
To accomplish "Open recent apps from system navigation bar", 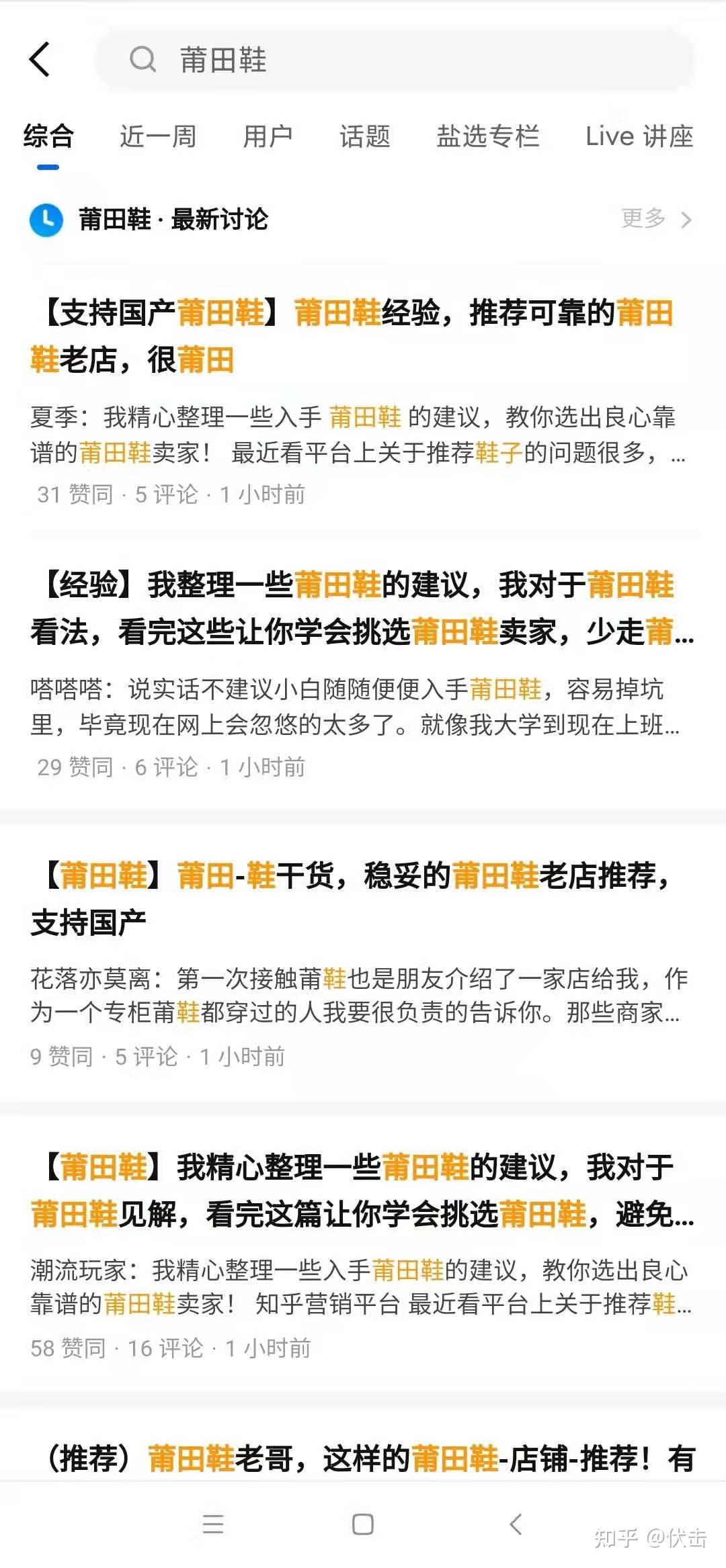I will point(213,1524).
